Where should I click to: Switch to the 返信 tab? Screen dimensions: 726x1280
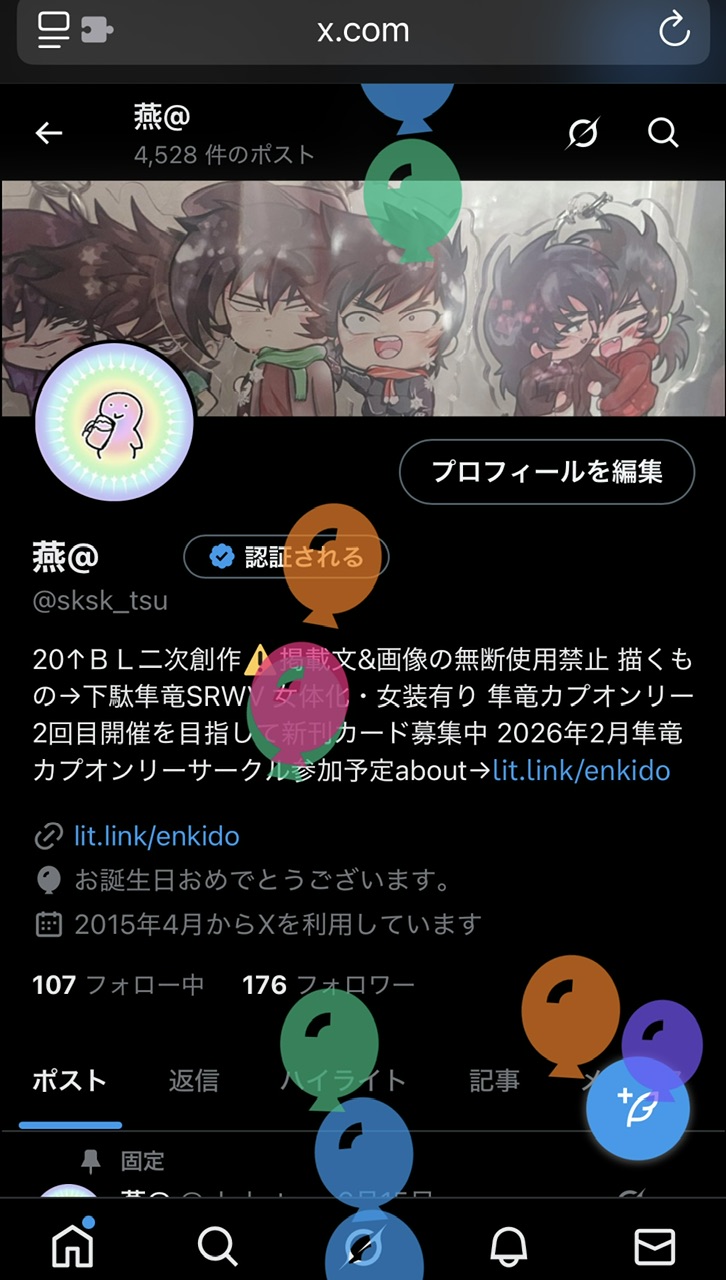pos(193,1080)
